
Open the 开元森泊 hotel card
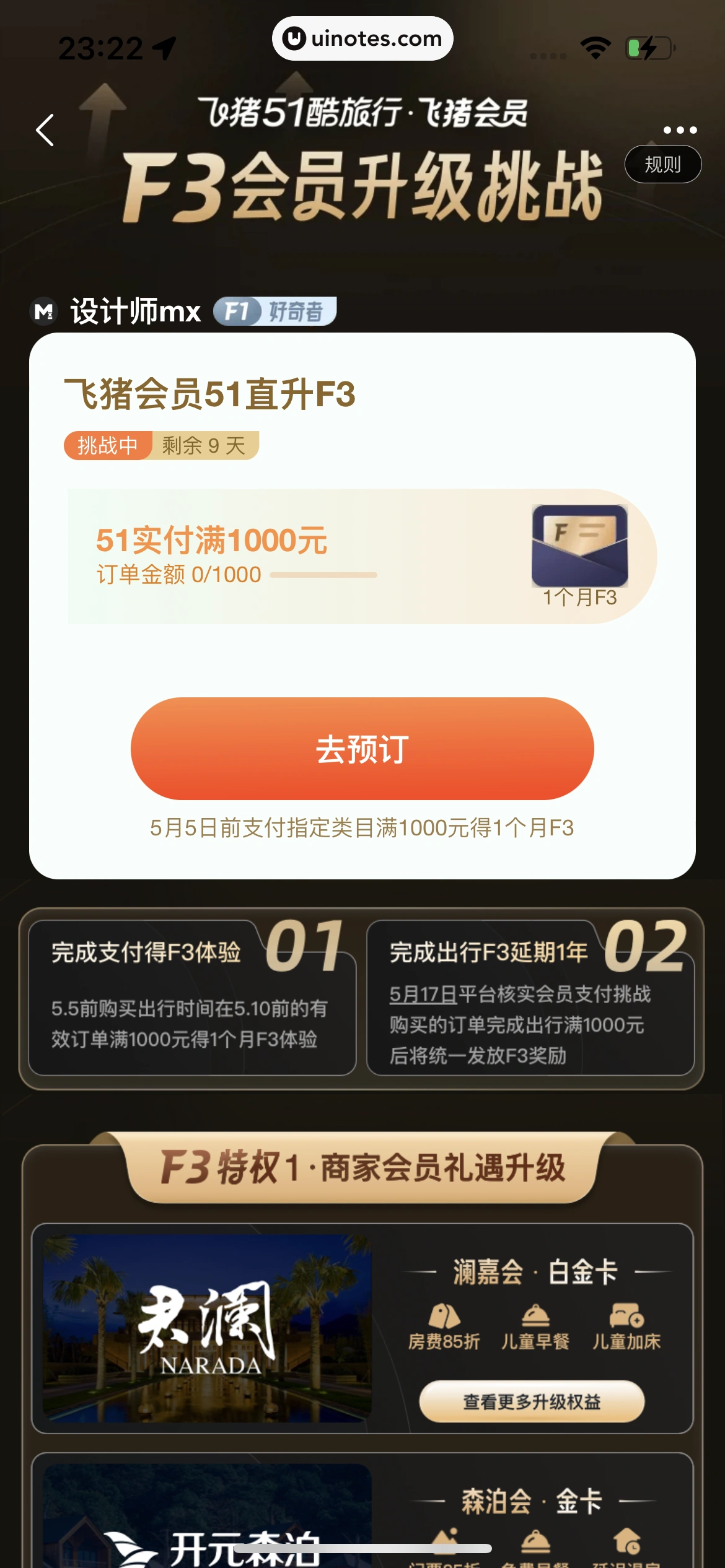point(208,1517)
